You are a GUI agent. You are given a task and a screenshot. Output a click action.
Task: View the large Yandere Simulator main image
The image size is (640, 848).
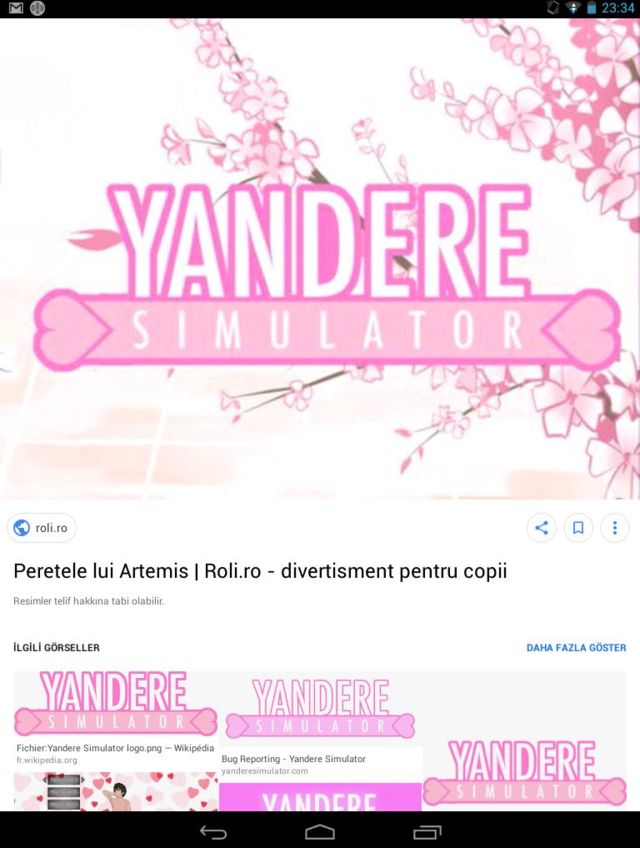click(x=320, y=258)
